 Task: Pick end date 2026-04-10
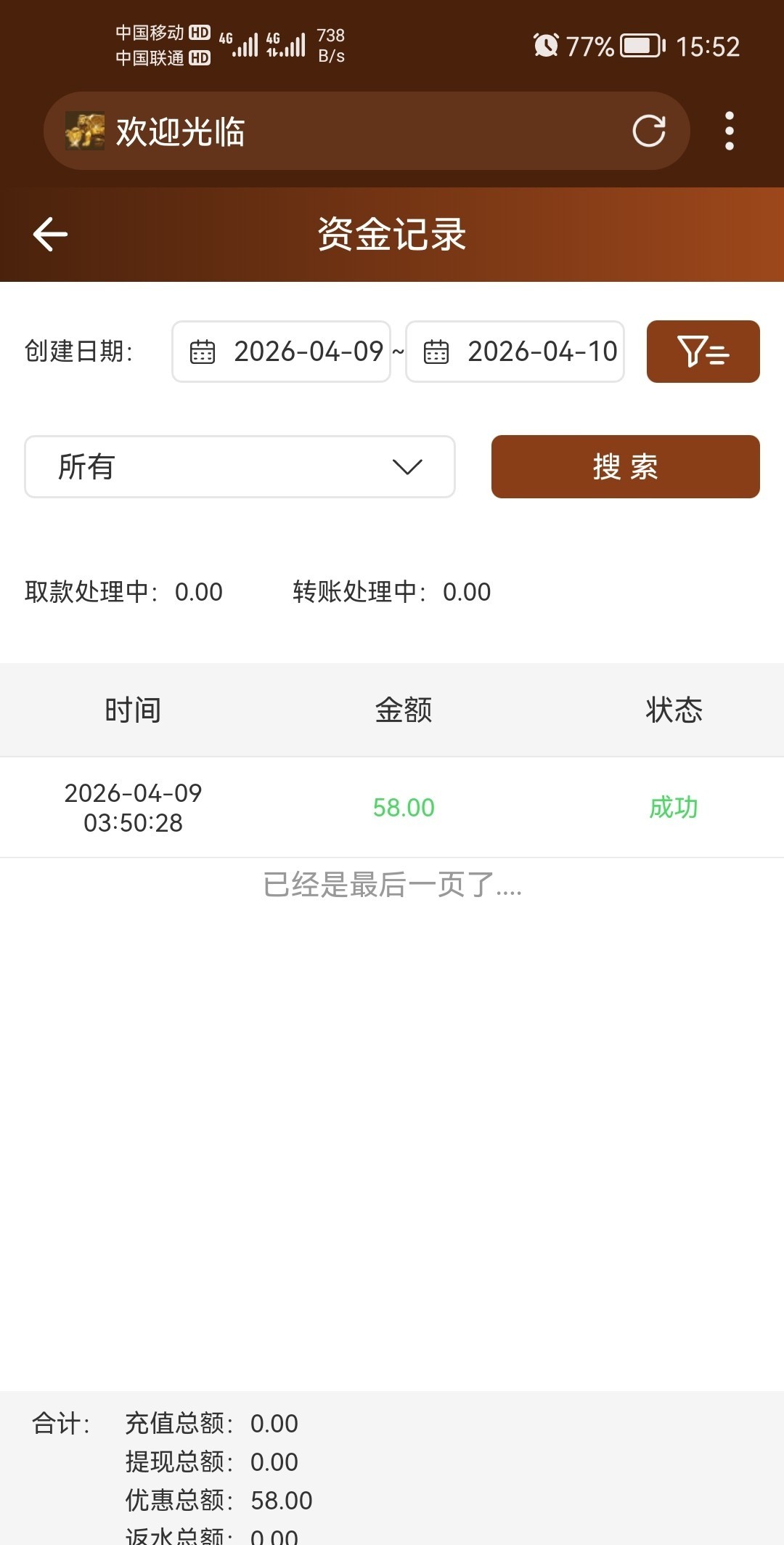pos(515,352)
